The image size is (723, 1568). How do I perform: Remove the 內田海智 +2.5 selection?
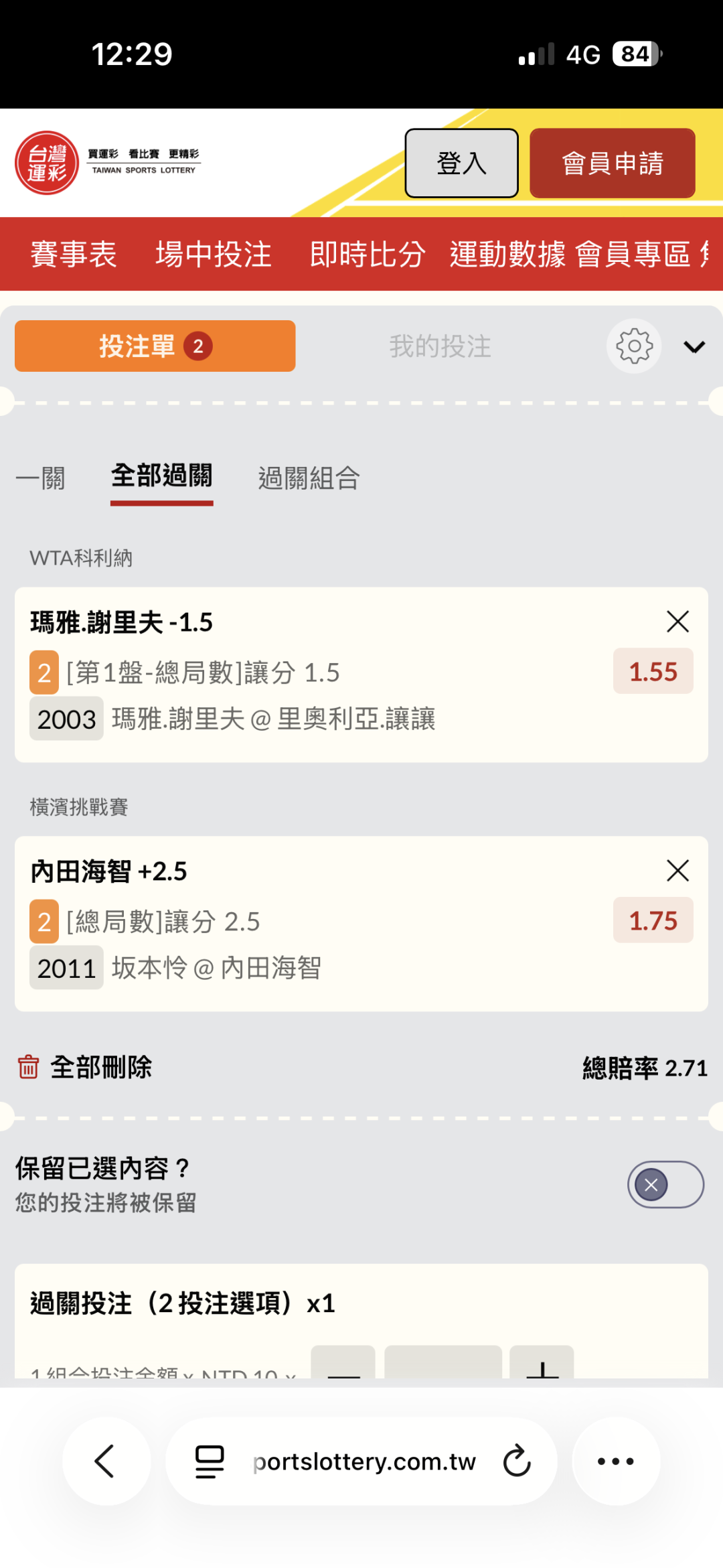point(677,871)
